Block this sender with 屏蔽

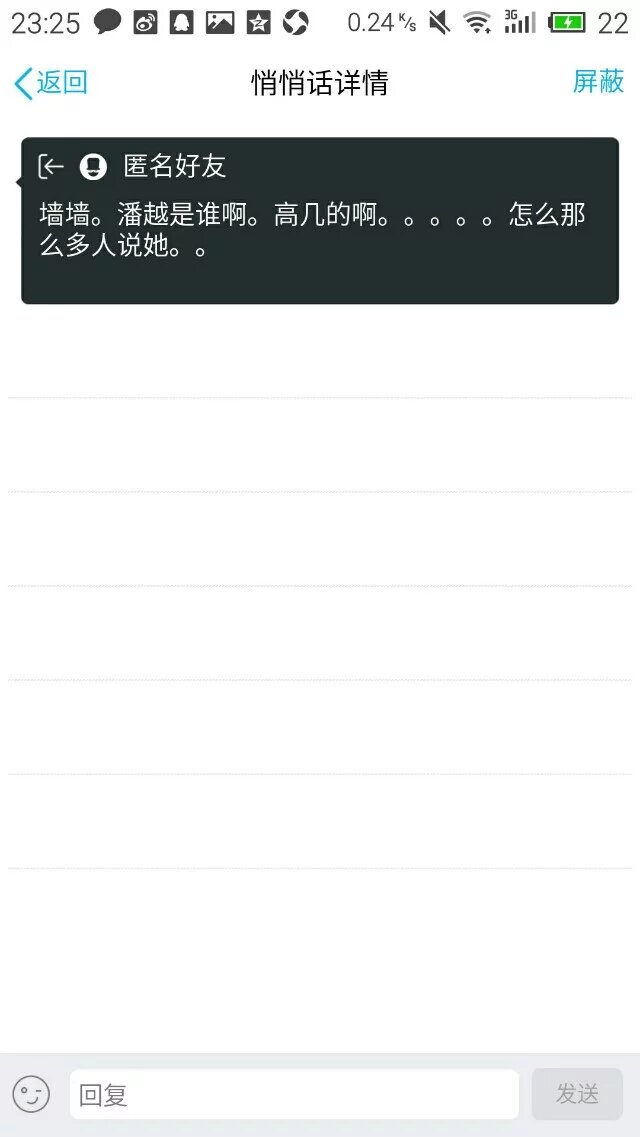pyautogui.click(x=598, y=82)
